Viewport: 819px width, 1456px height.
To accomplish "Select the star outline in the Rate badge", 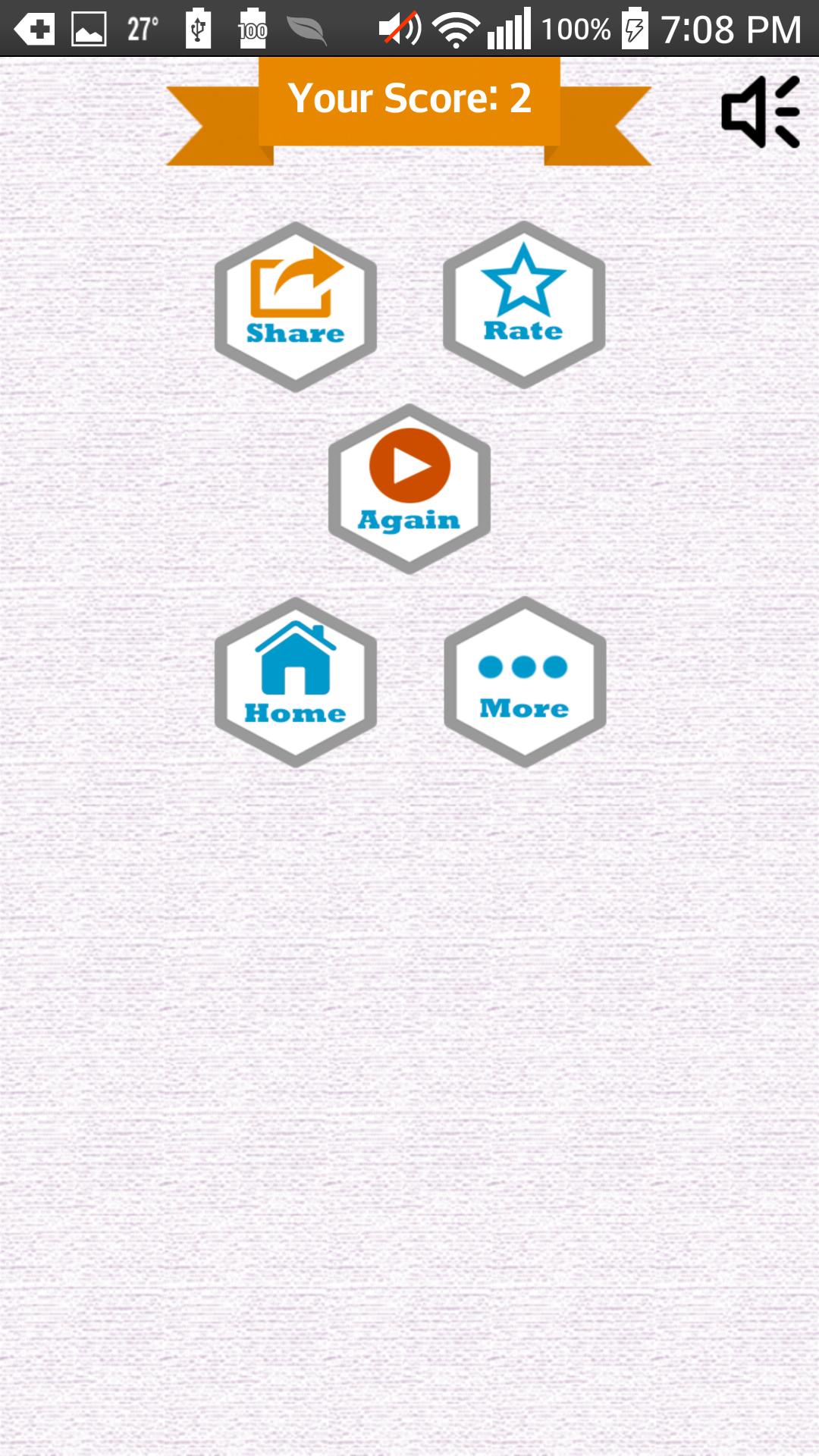I will (x=525, y=281).
